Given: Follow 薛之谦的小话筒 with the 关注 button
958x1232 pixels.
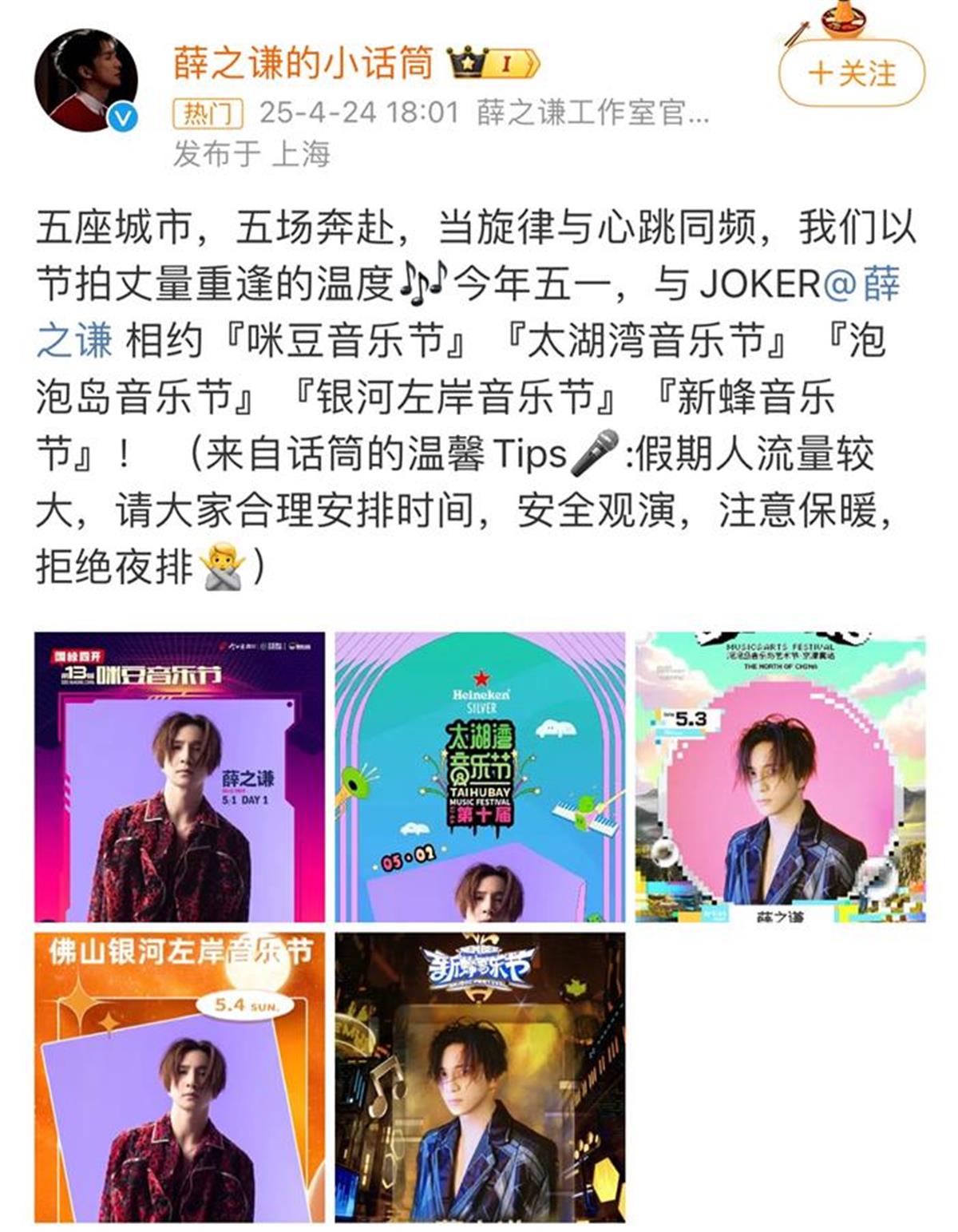Looking at the screenshot, I should 851,73.
